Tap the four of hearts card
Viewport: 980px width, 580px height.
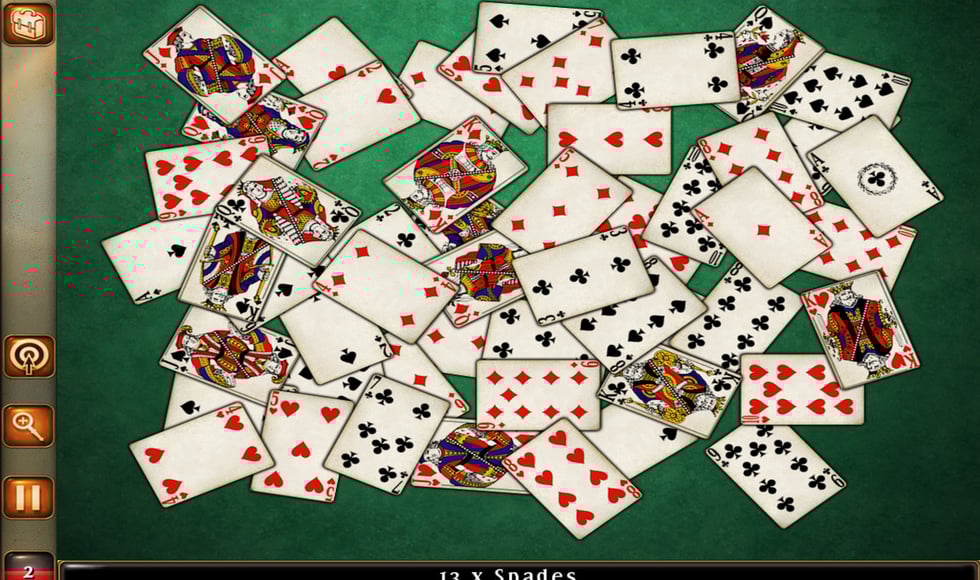(x=201, y=455)
